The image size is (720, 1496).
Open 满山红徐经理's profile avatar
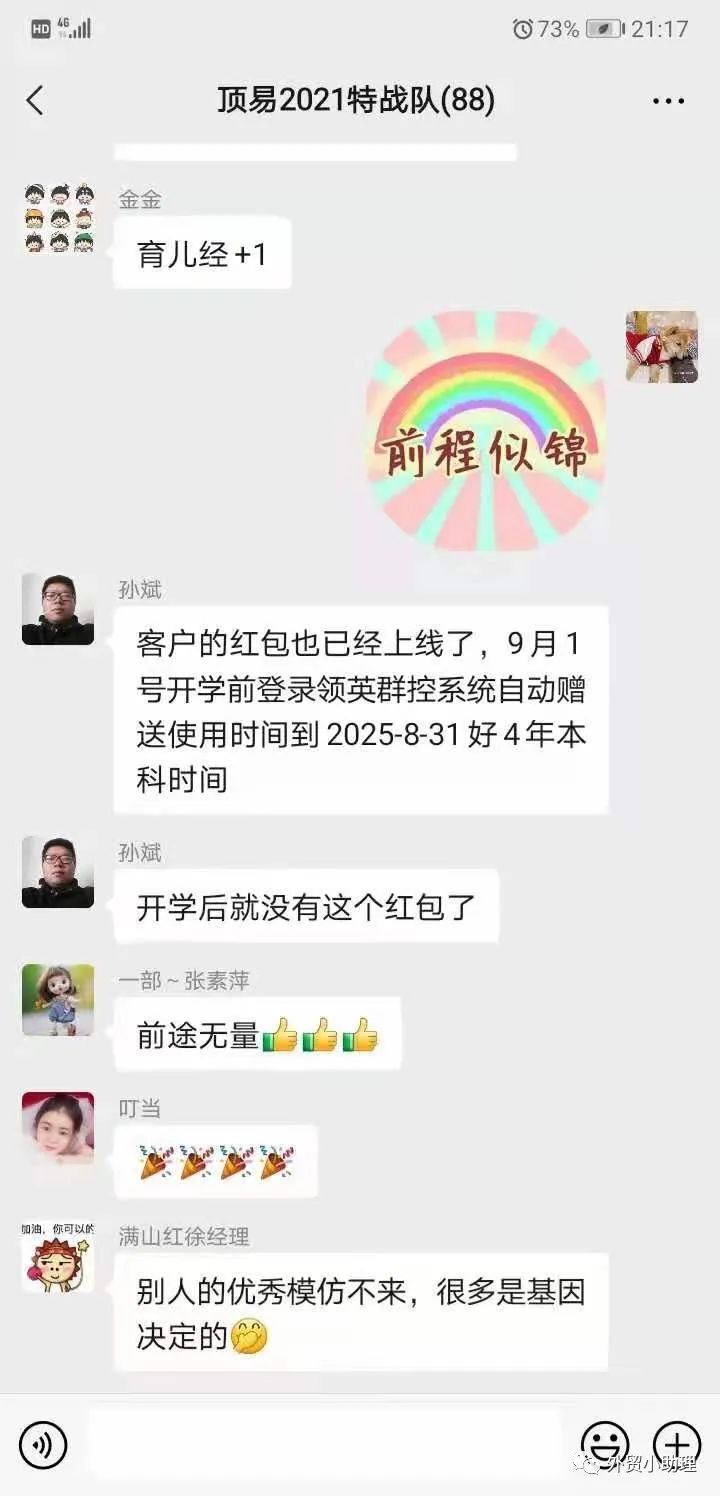58,1257
